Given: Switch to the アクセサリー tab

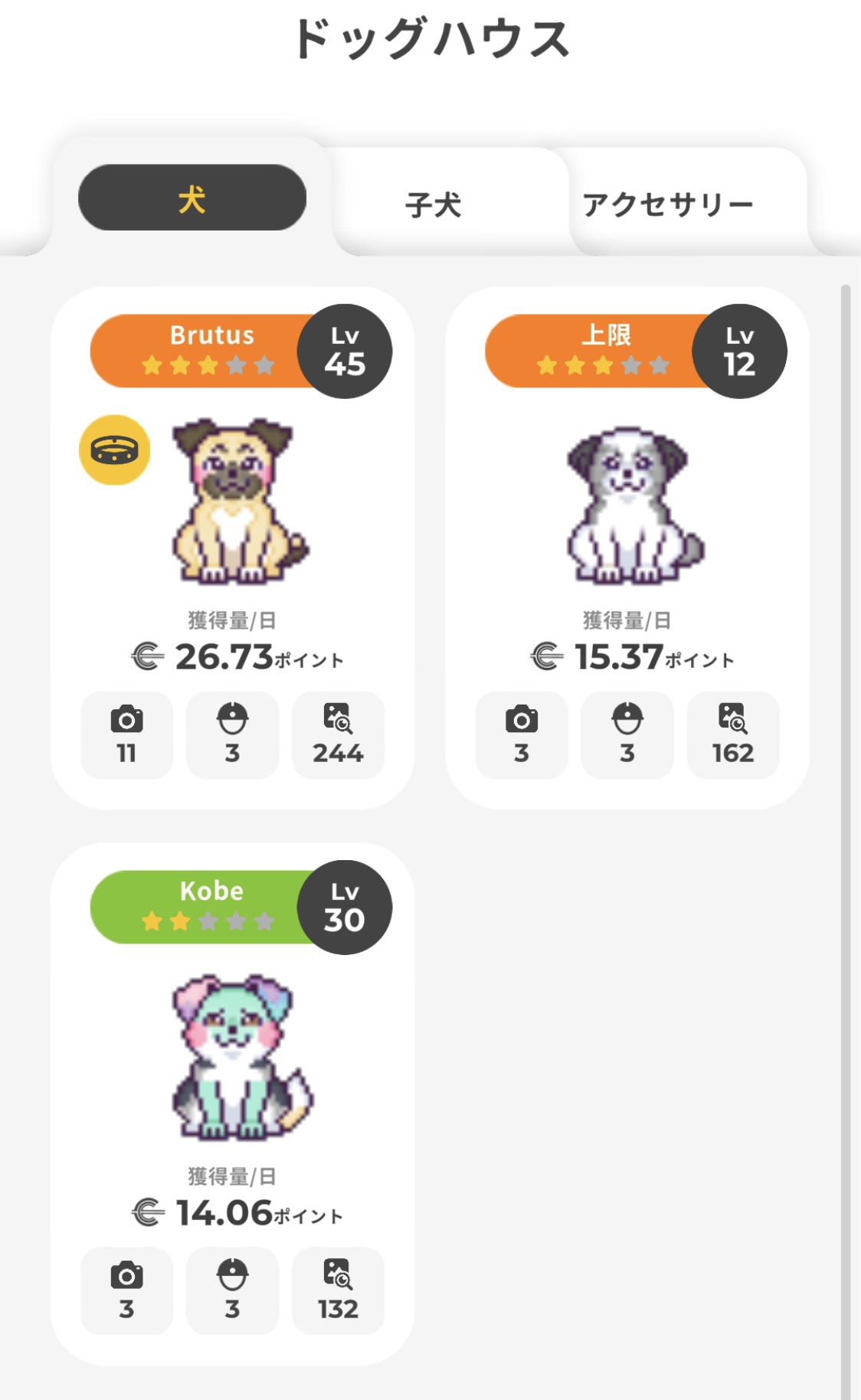Looking at the screenshot, I should click(668, 204).
